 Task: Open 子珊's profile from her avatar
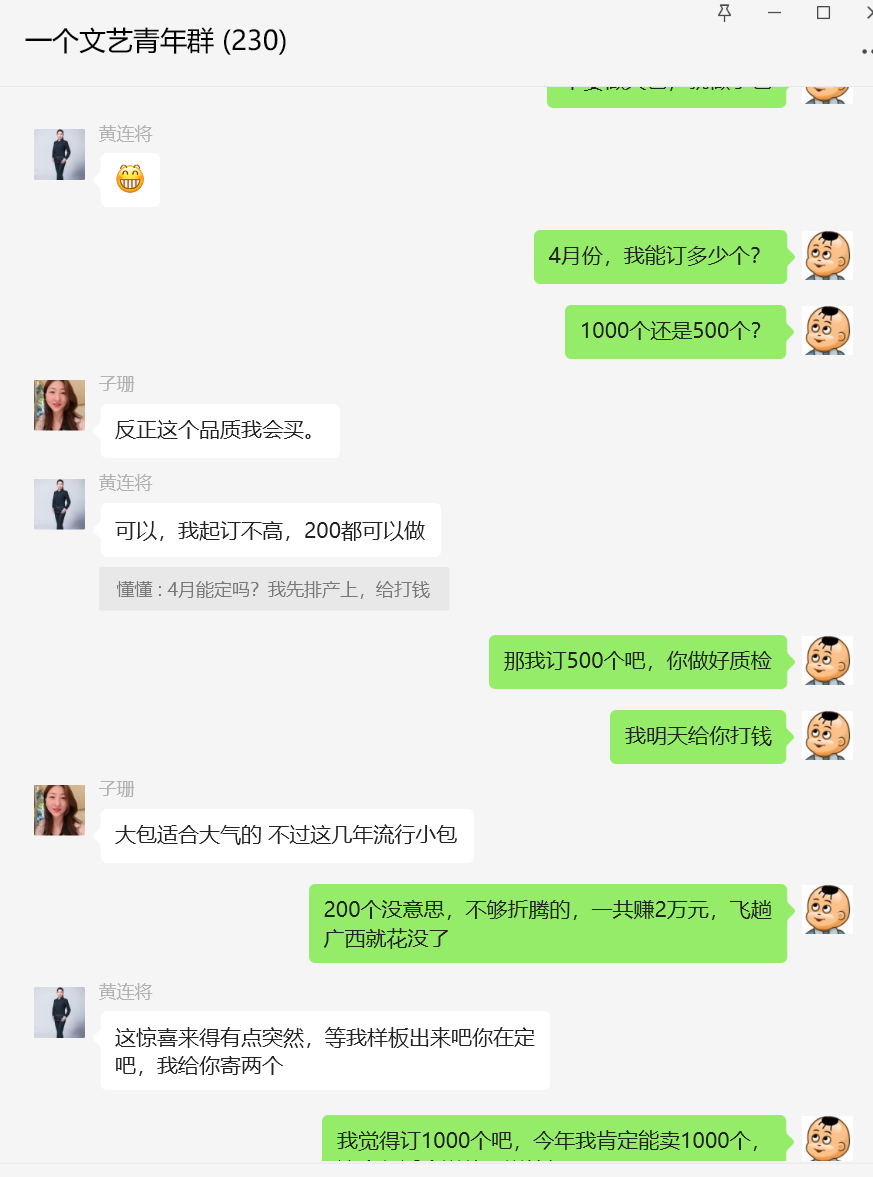[x=59, y=405]
